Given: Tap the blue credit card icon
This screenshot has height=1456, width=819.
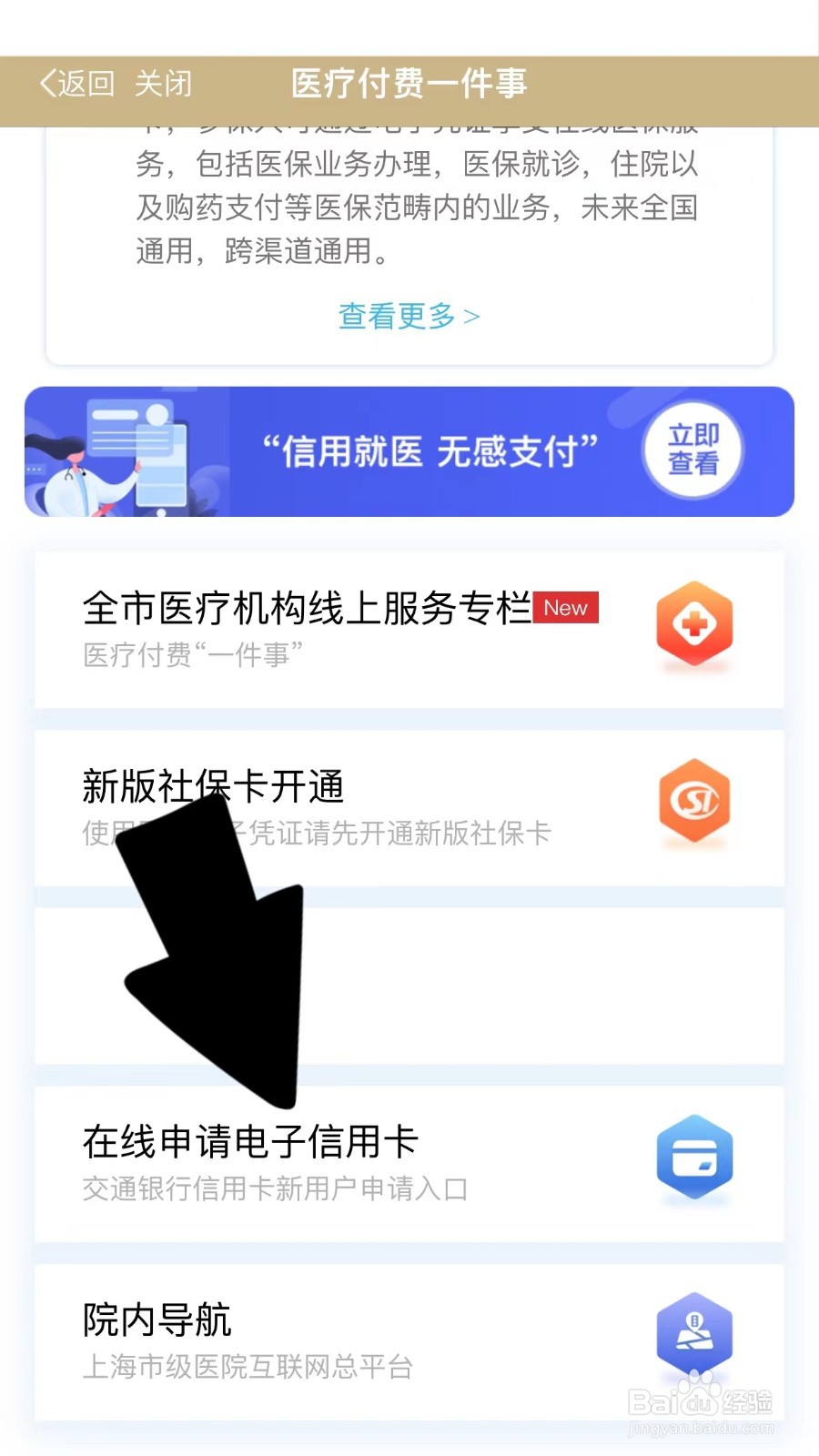Looking at the screenshot, I should pos(694,1159).
